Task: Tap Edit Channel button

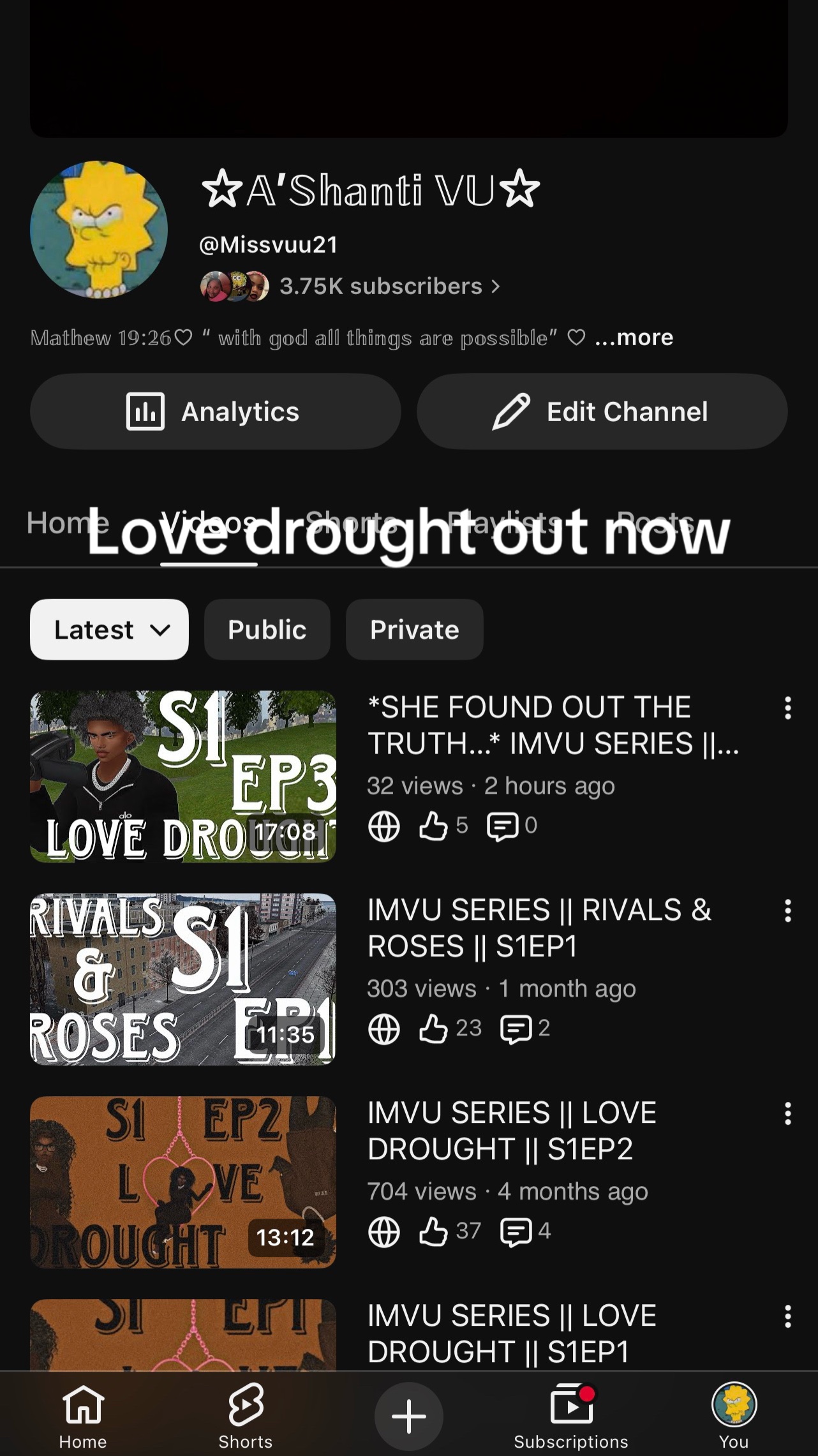Action: tap(602, 412)
